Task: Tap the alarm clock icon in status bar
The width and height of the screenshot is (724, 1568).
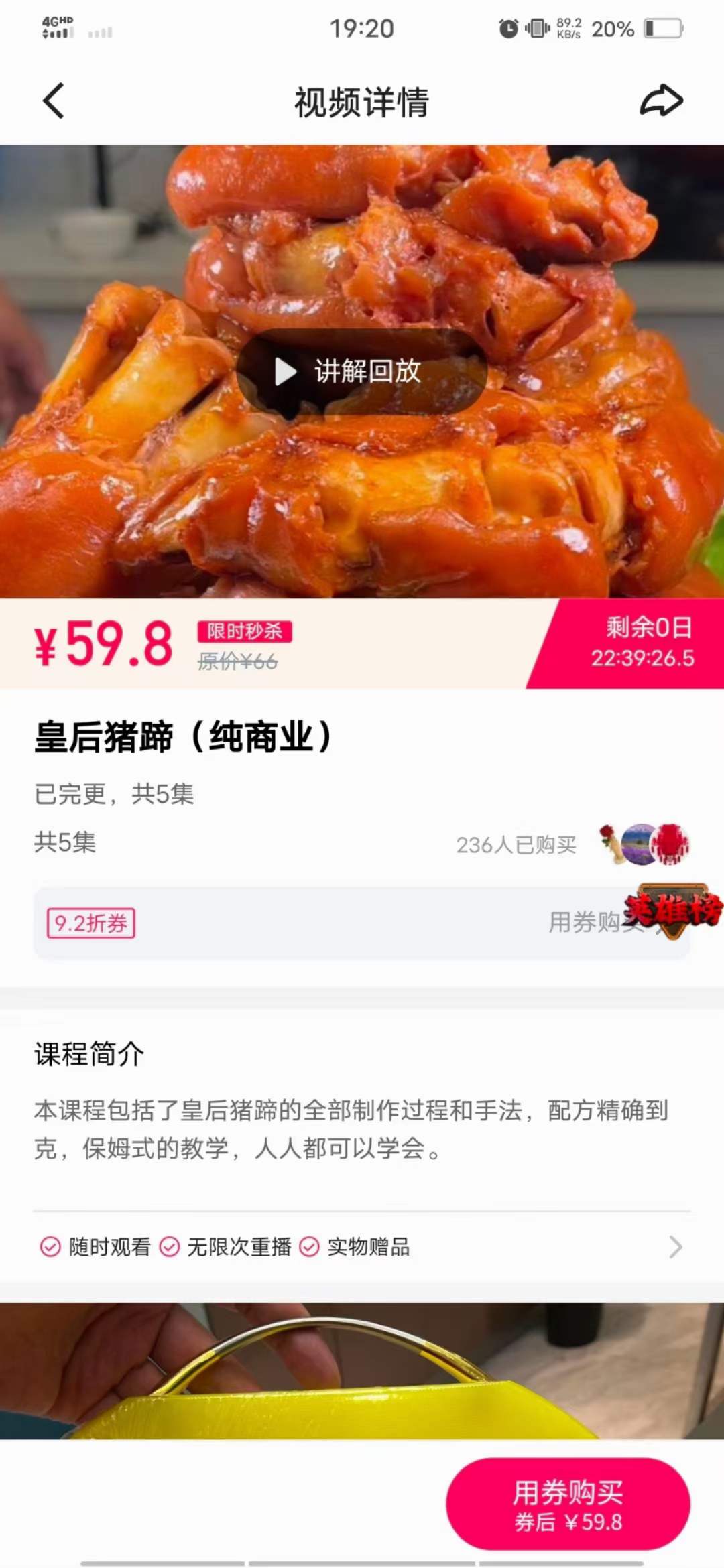Action: 507,28
